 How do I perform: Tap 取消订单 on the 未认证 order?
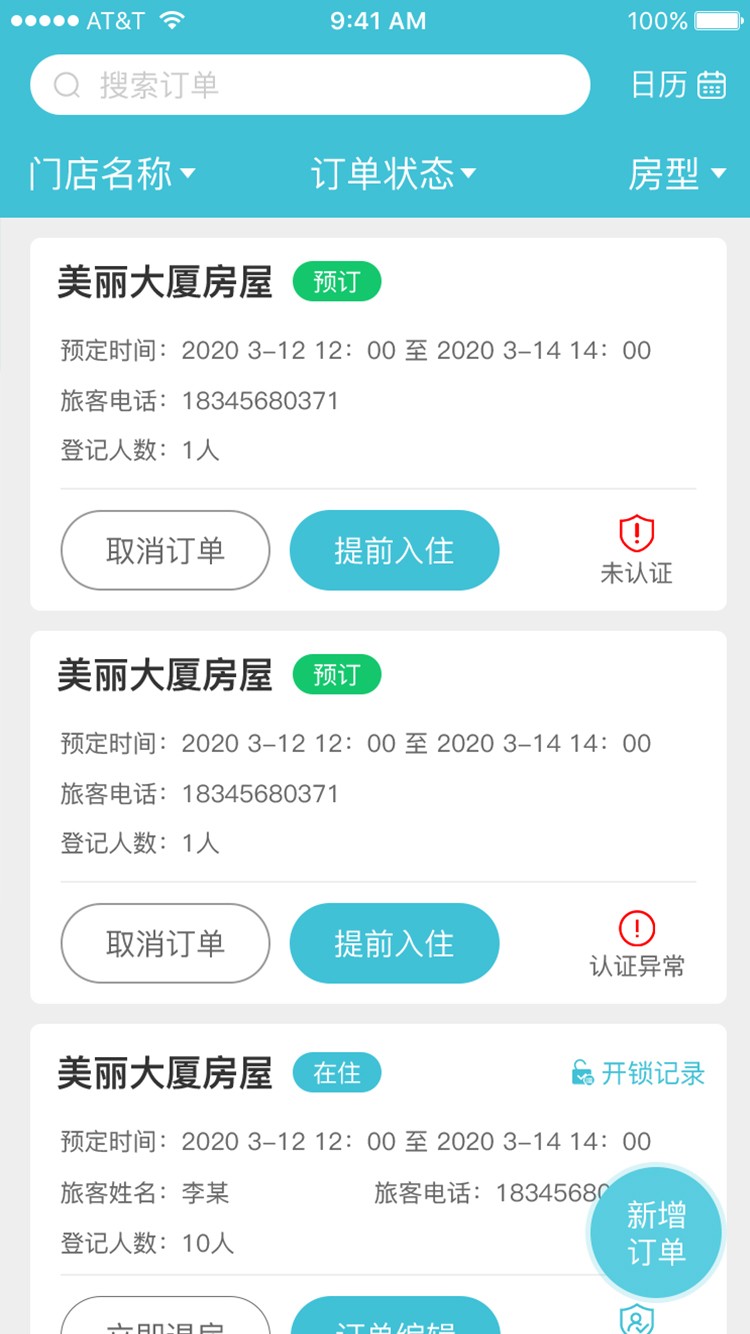(165, 550)
